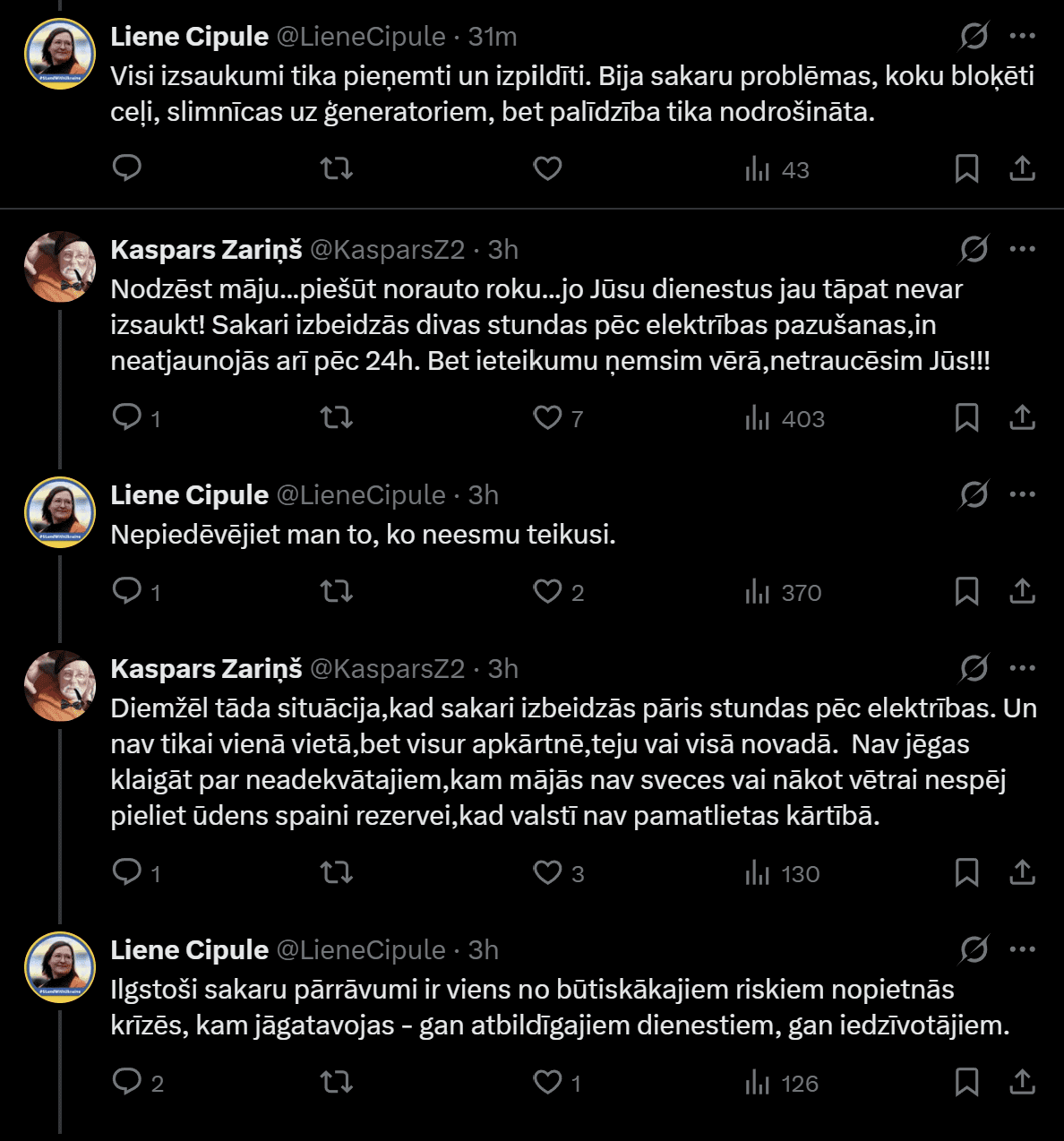Viewport: 1064px width, 1141px height.
Task: Share the "Nodzēst māju" tweet
Action: coord(1022,417)
